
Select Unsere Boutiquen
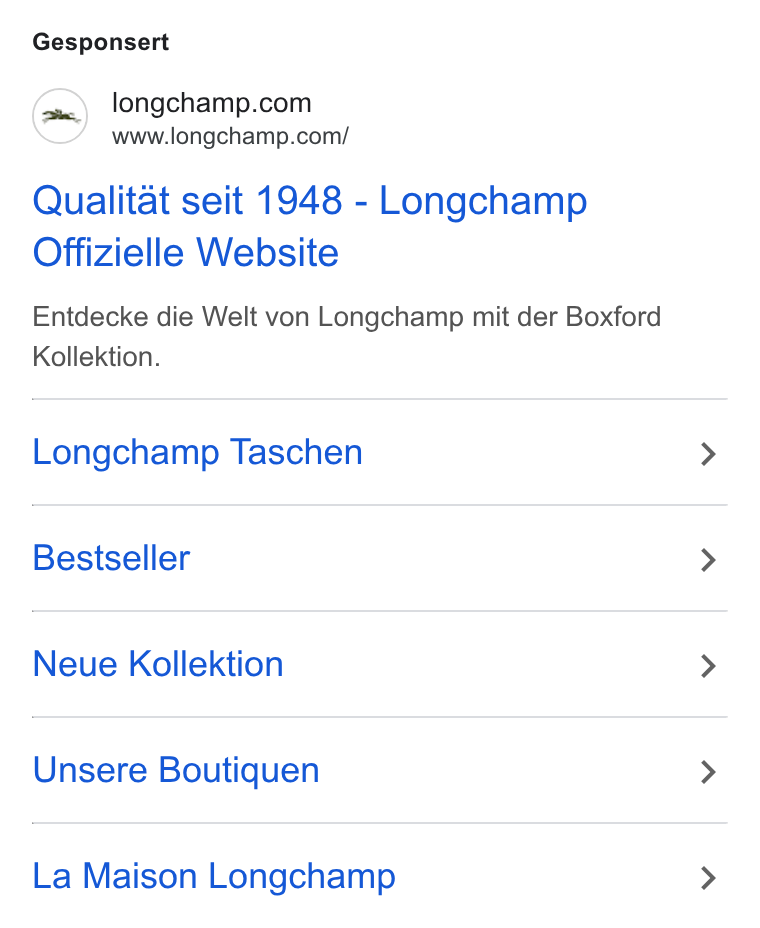point(379,771)
